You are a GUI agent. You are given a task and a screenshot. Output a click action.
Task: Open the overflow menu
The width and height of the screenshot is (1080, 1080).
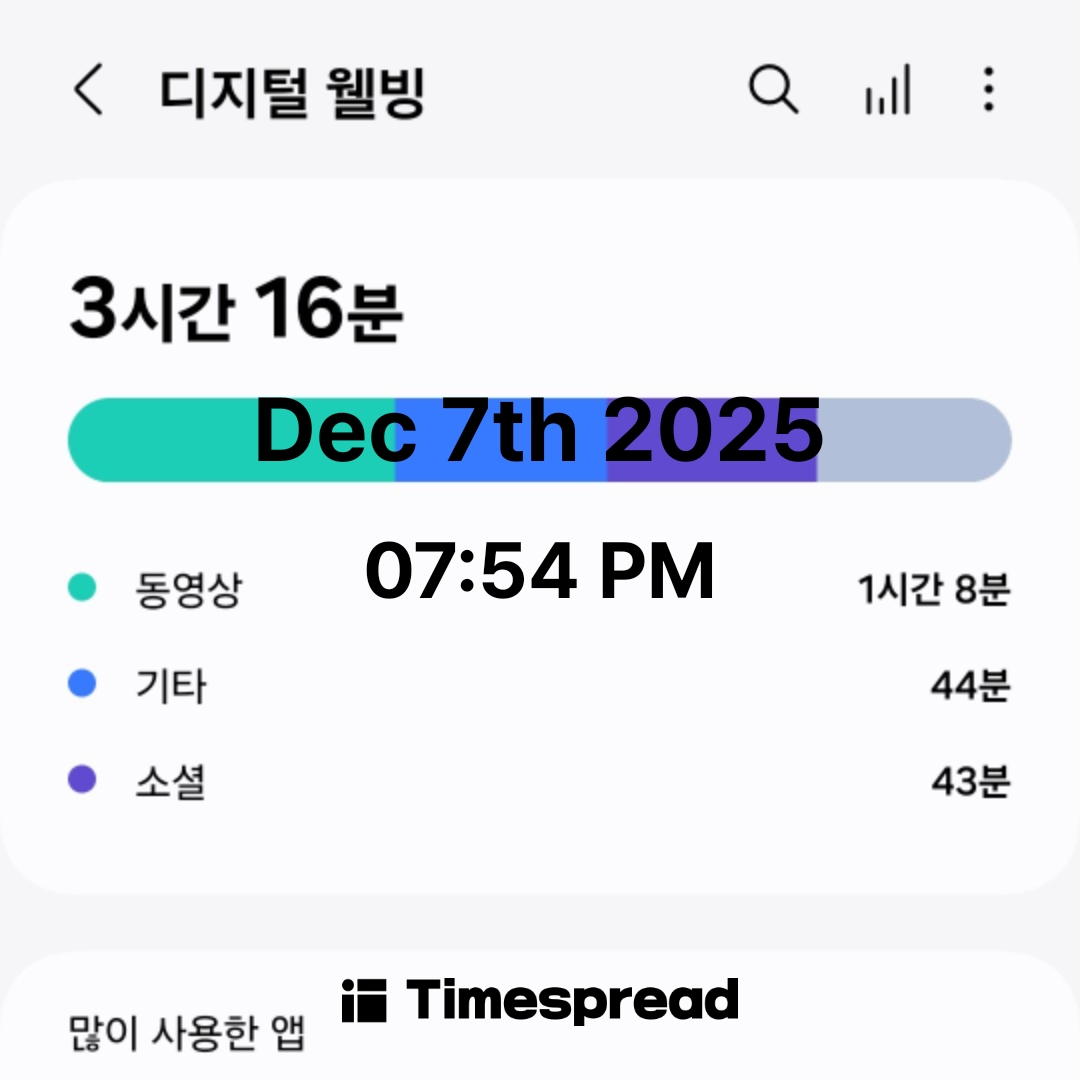[x=988, y=91]
